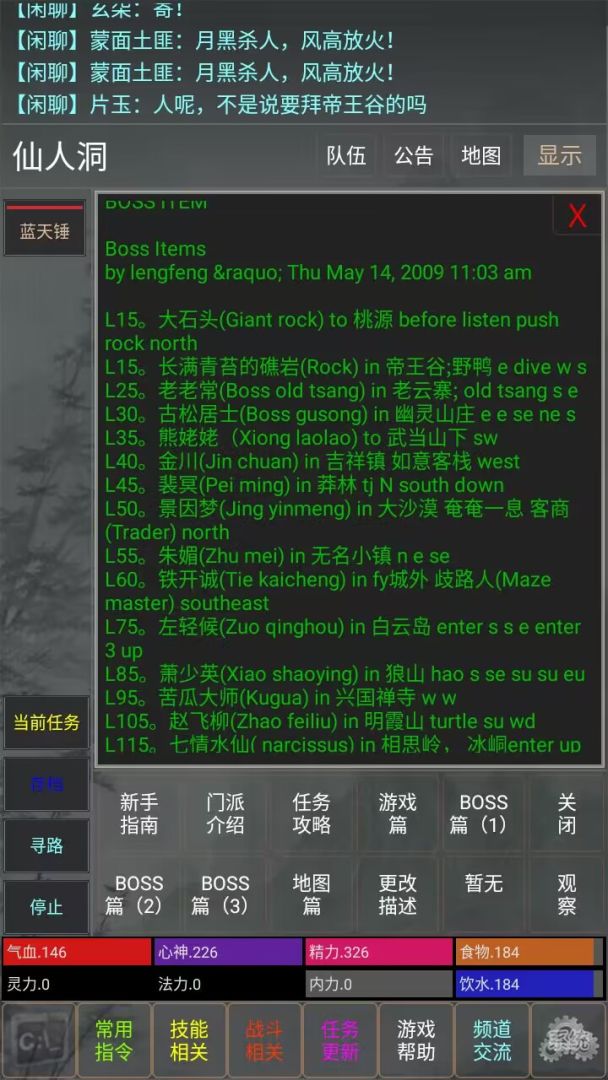This screenshot has height=1080, width=608.
Task: Open 常用指令 common commands
Action: 114,1040
